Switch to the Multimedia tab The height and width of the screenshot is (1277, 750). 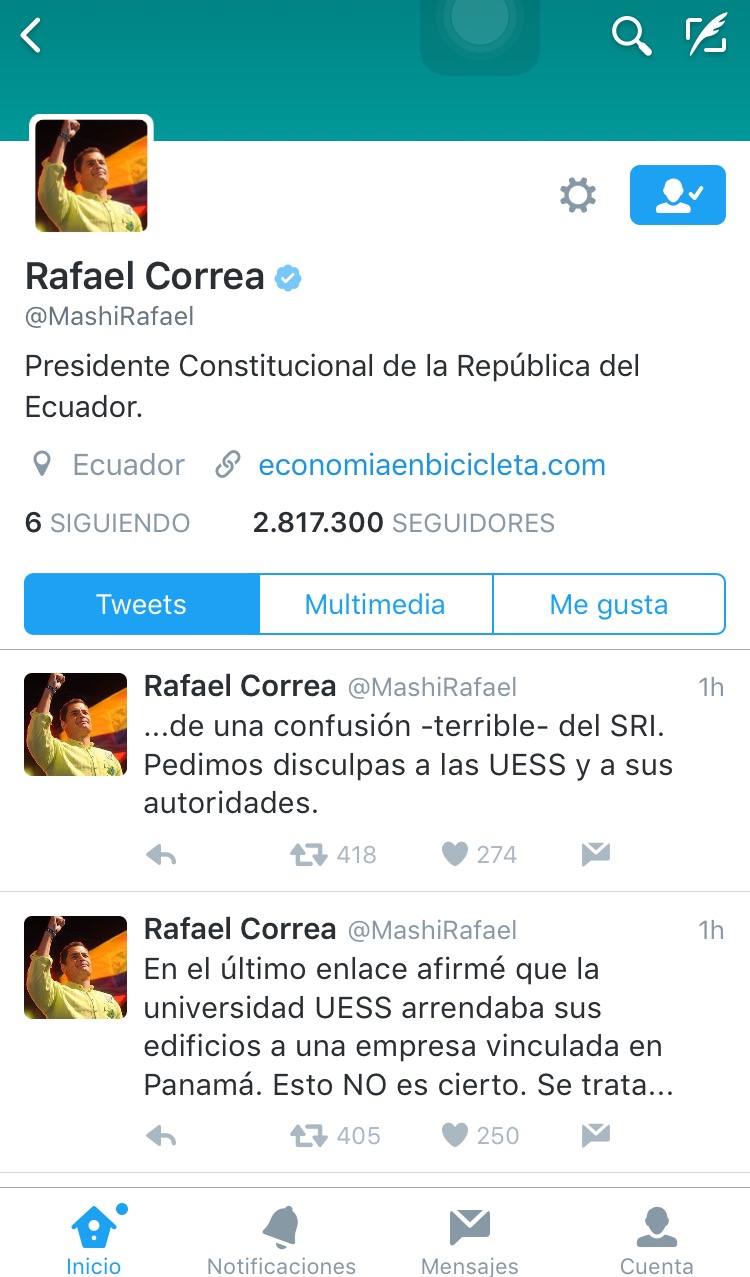(x=375, y=604)
